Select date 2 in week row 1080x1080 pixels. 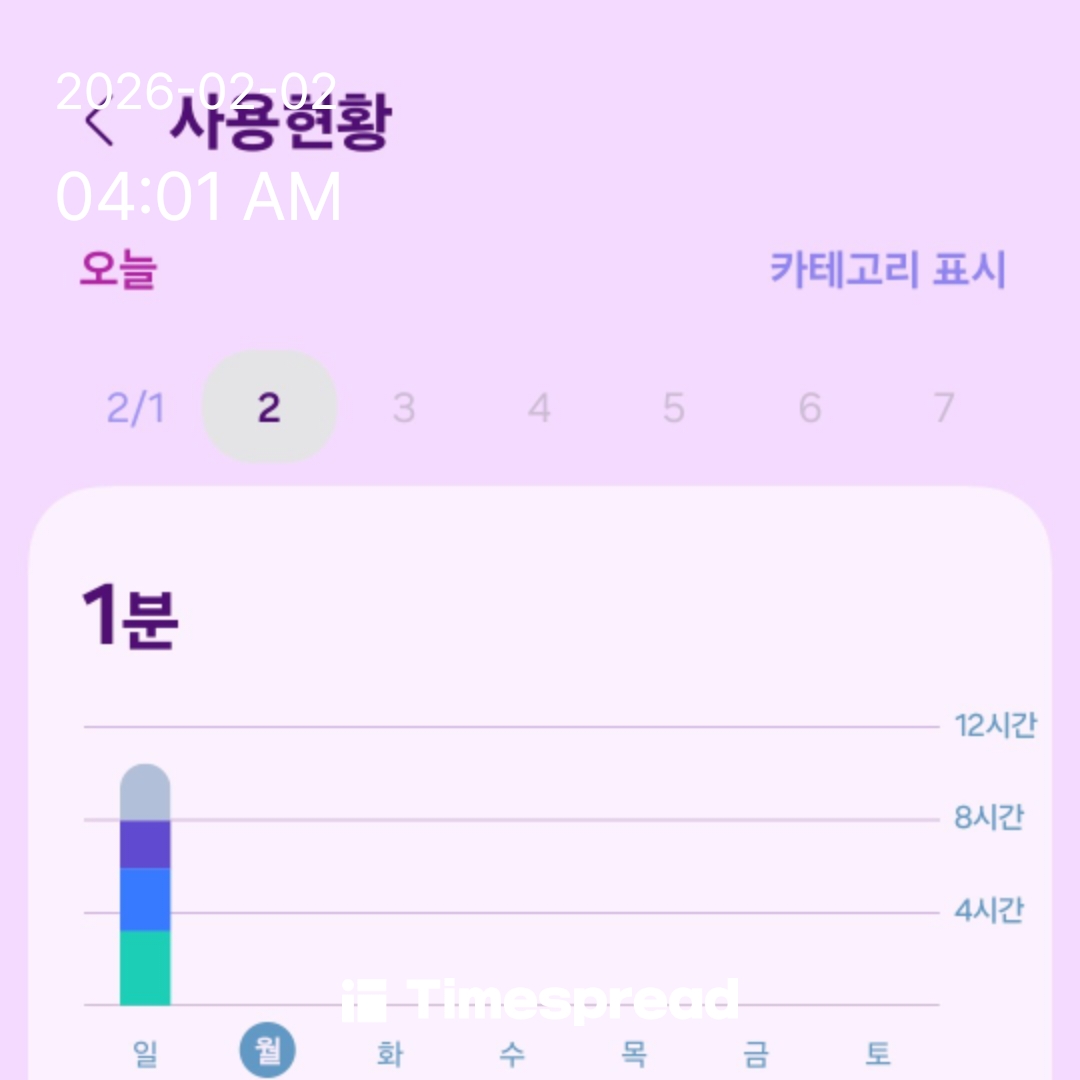coord(269,408)
